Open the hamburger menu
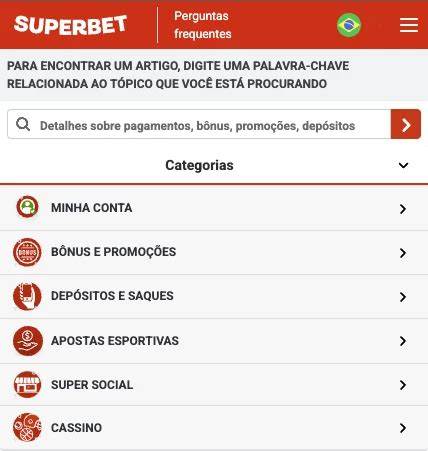The image size is (428, 451). (409, 25)
